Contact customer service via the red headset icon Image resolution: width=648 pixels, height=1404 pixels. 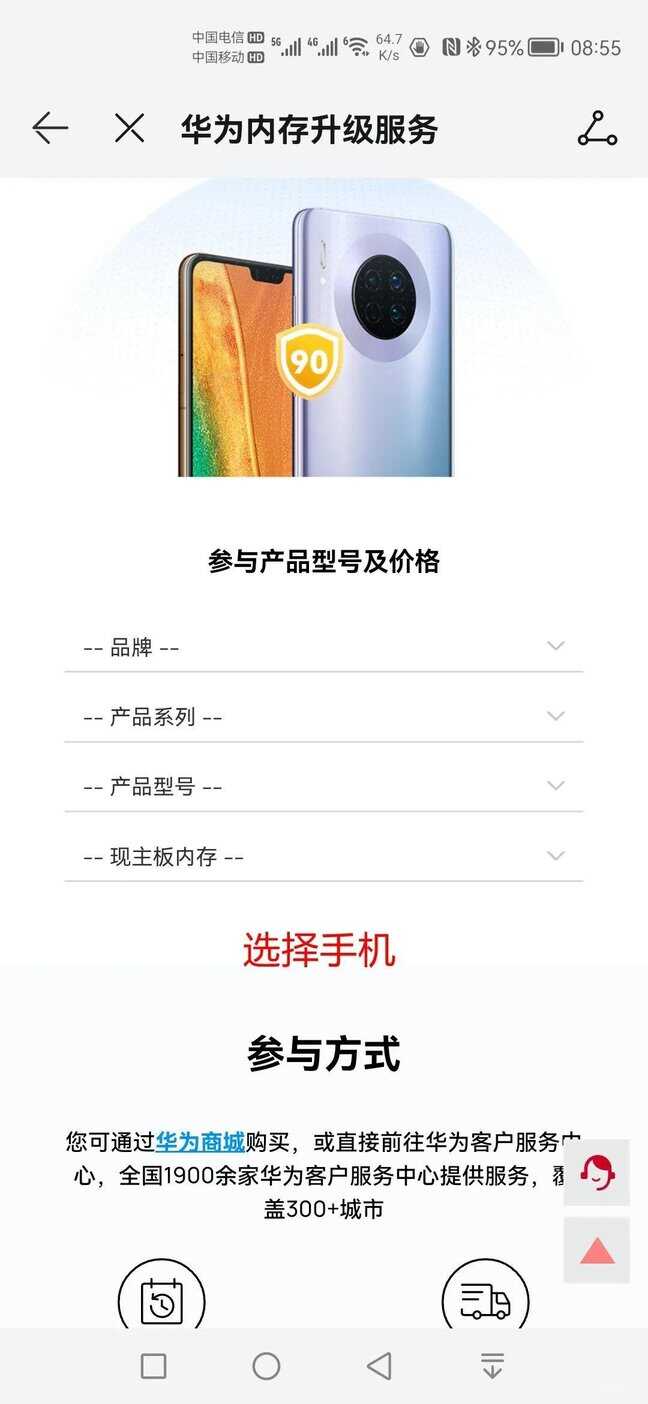pos(597,1172)
